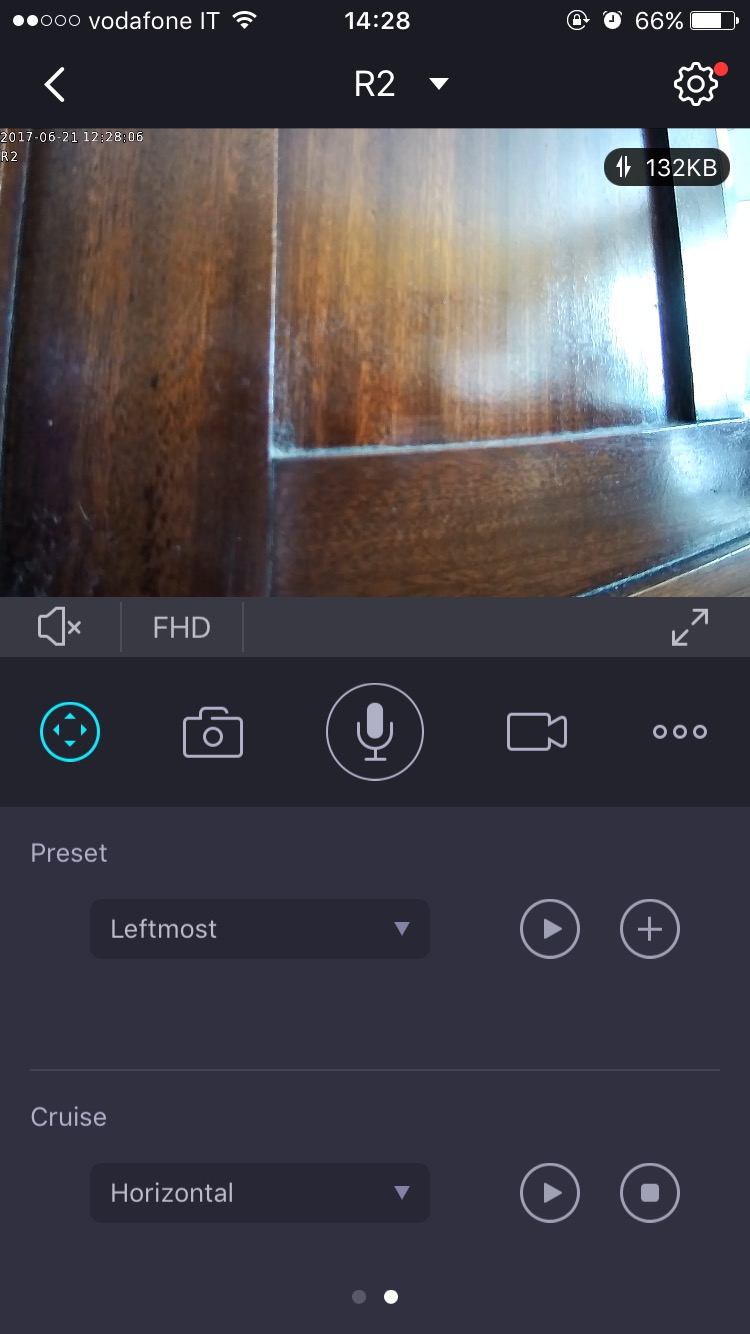Change the FHD video quality
This screenshot has width=750, height=1334.
[x=181, y=628]
